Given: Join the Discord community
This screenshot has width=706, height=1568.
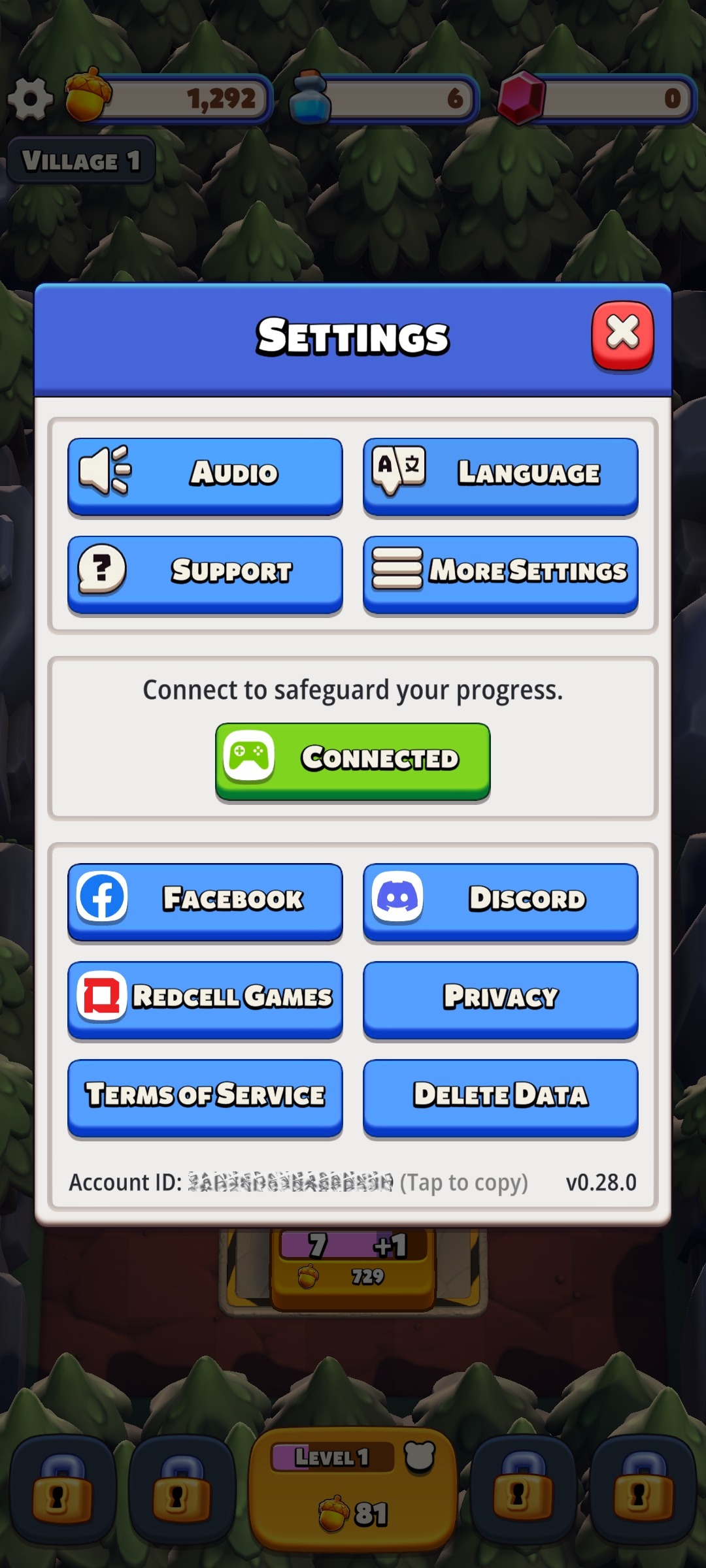Looking at the screenshot, I should click(501, 900).
